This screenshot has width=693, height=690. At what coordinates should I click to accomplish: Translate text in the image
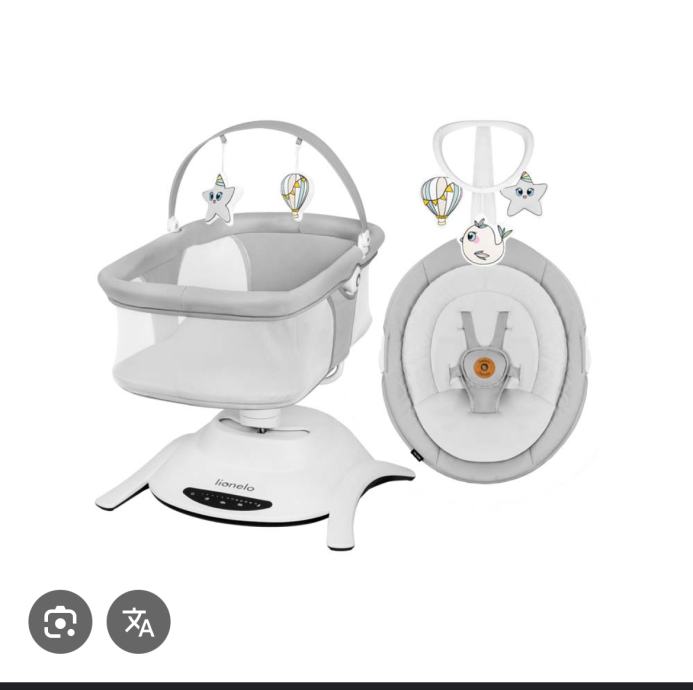click(x=139, y=622)
